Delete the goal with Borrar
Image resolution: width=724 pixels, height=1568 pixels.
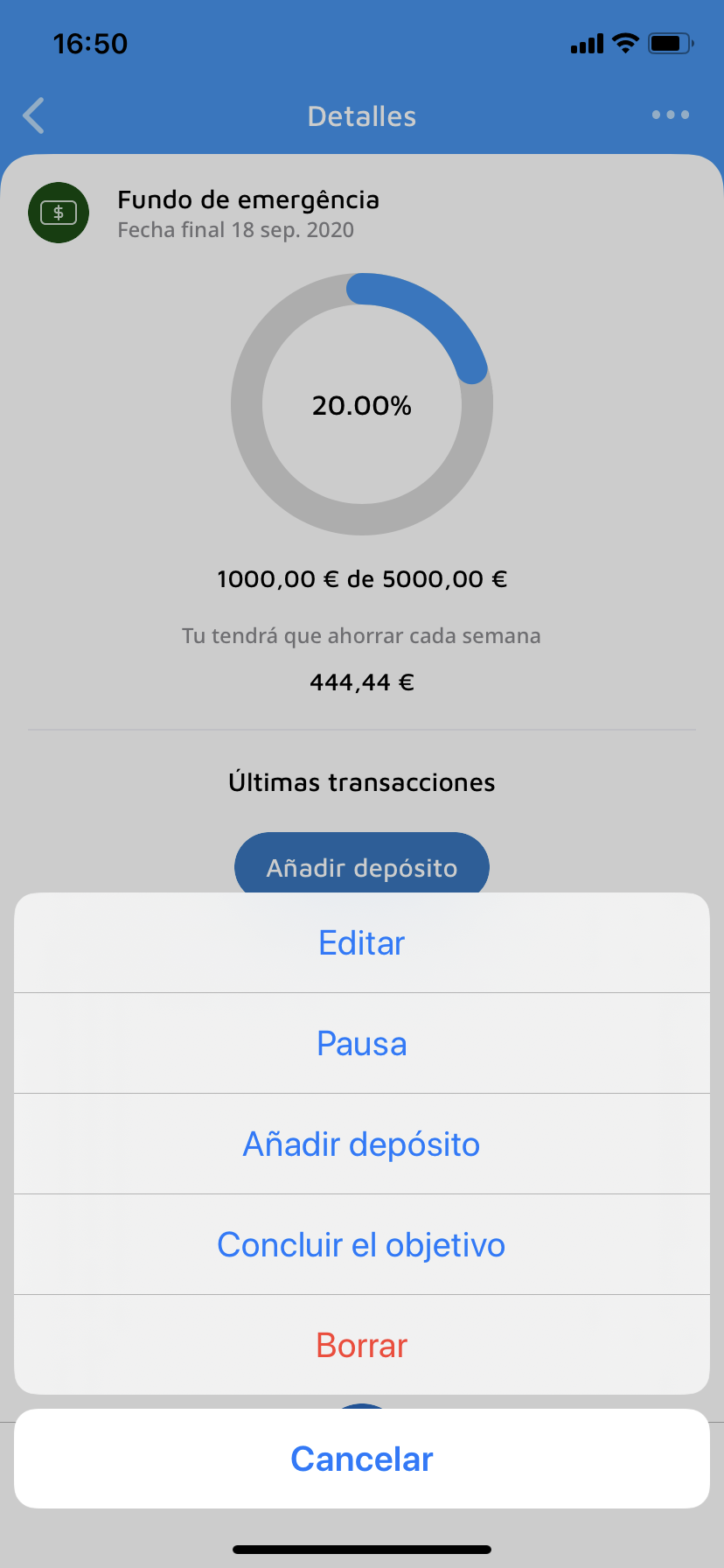click(x=362, y=1346)
